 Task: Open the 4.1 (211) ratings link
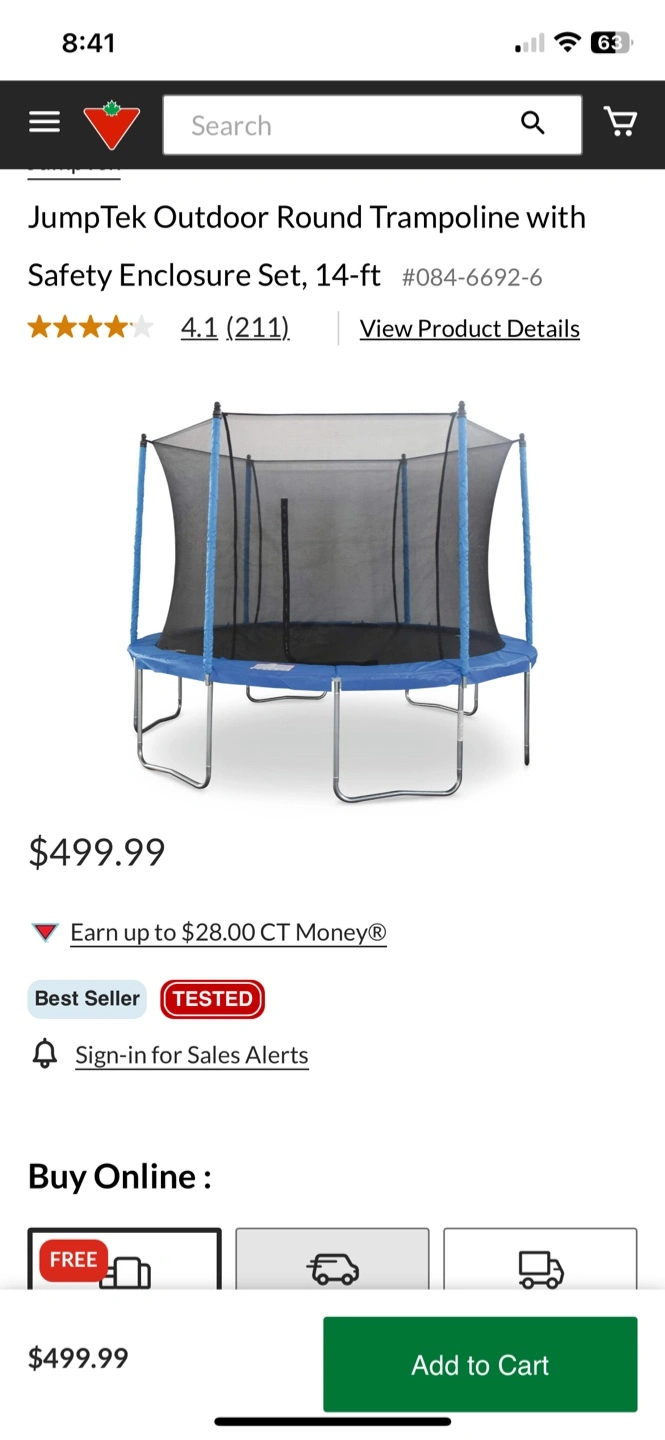coord(235,328)
